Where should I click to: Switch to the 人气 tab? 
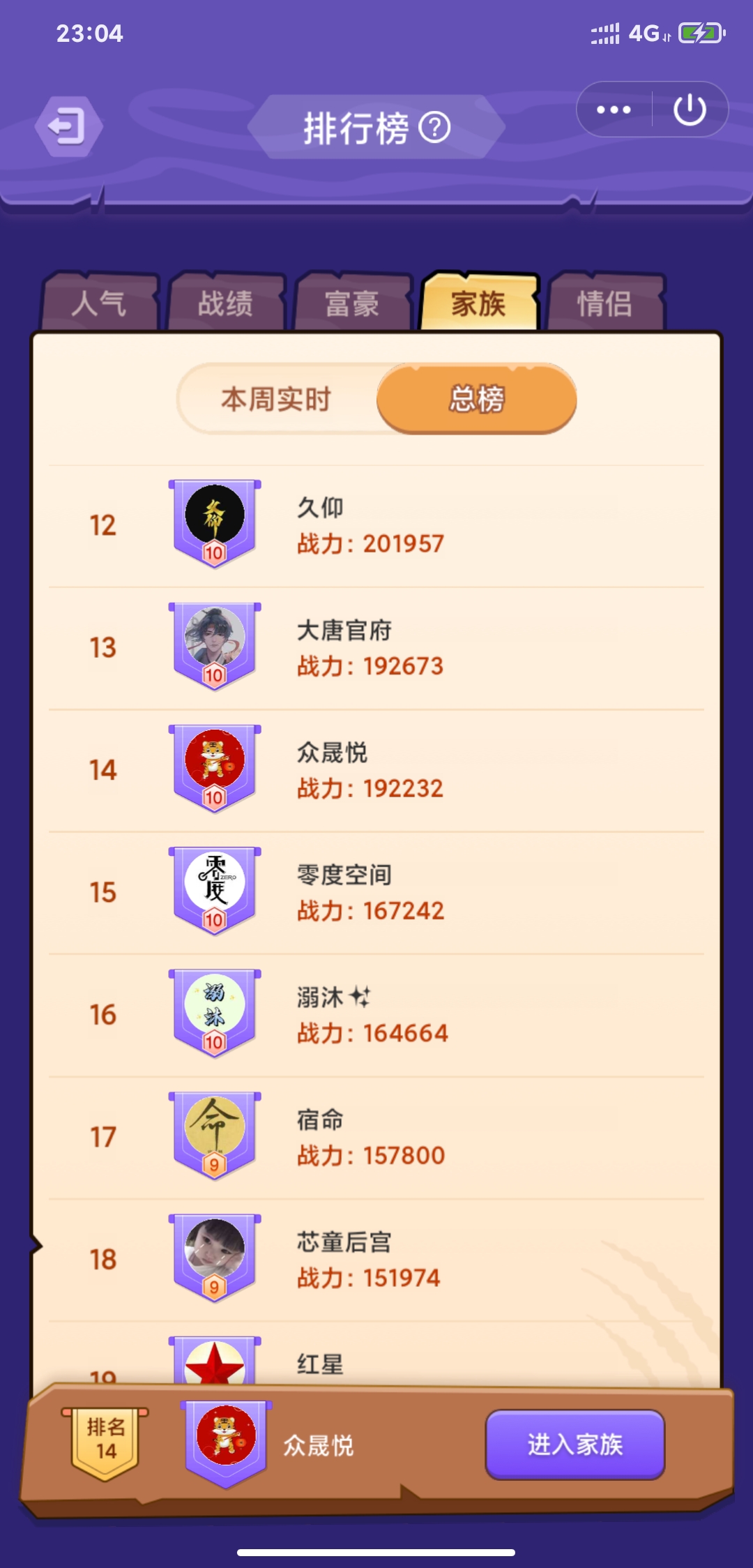coord(100,303)
